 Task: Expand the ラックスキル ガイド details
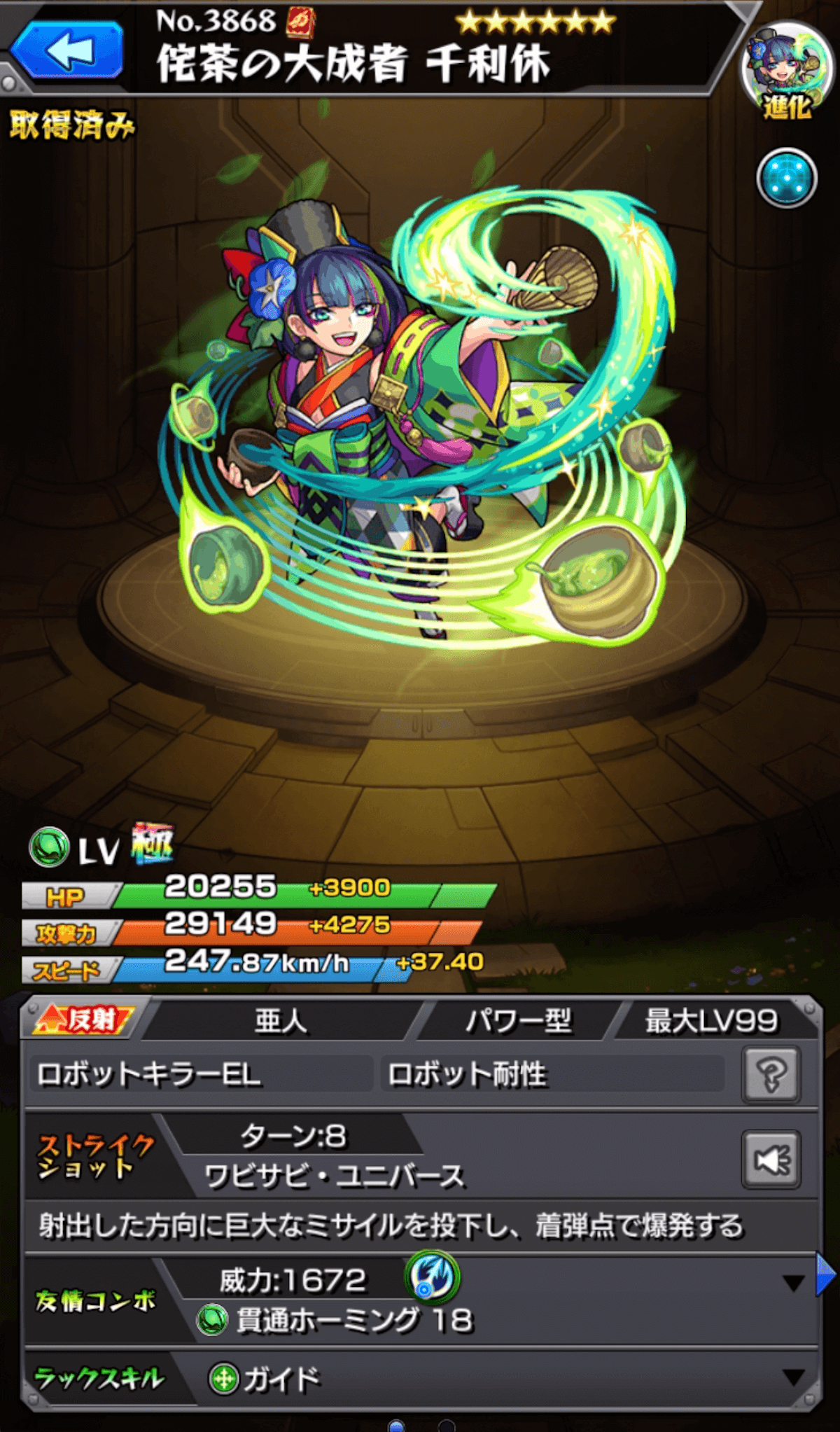coord(793,1378)
